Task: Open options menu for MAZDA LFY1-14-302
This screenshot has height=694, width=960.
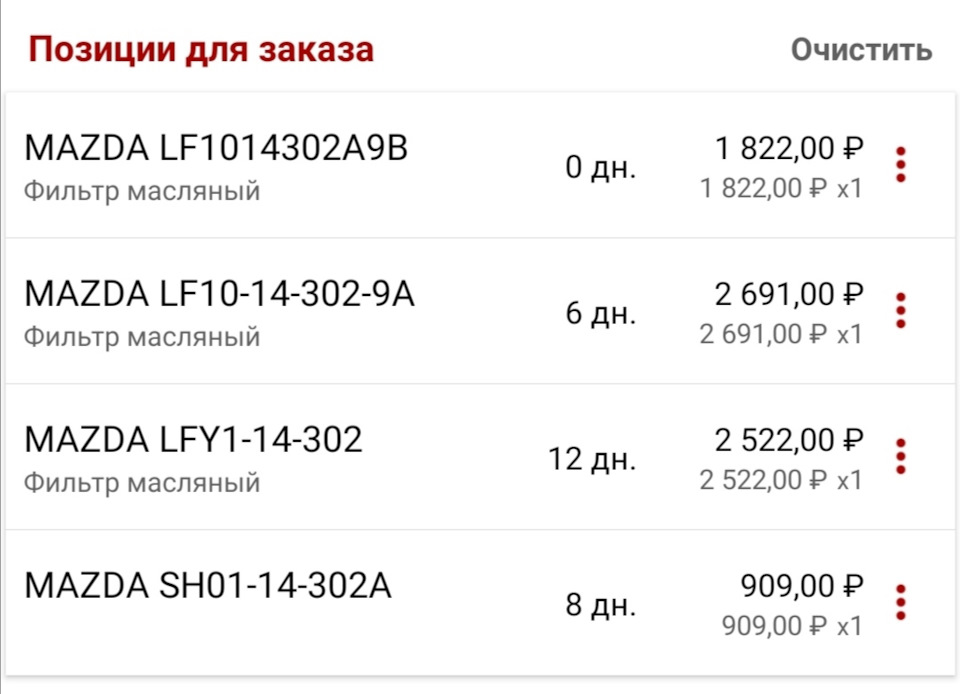Action: tap(901, 456)
